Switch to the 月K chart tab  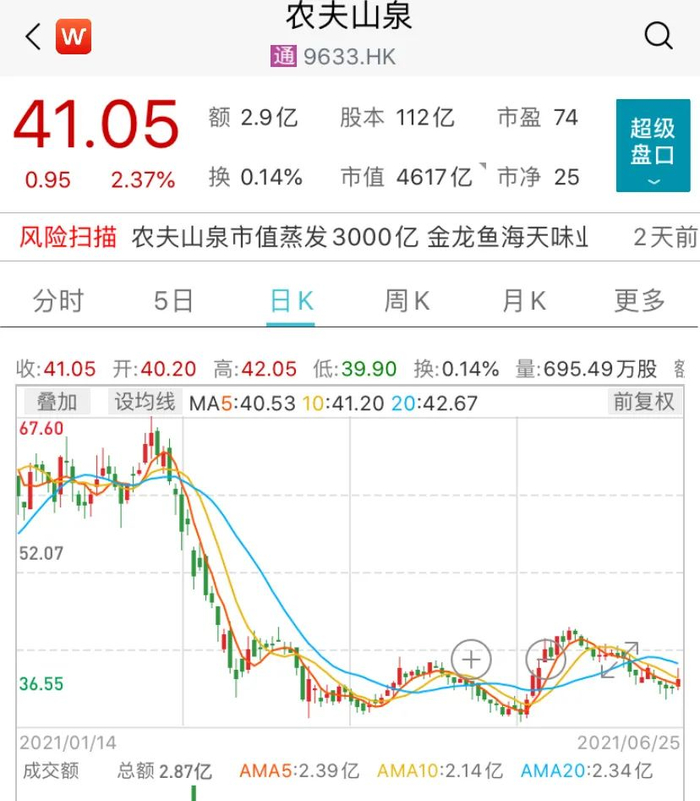tap(524, 300)
